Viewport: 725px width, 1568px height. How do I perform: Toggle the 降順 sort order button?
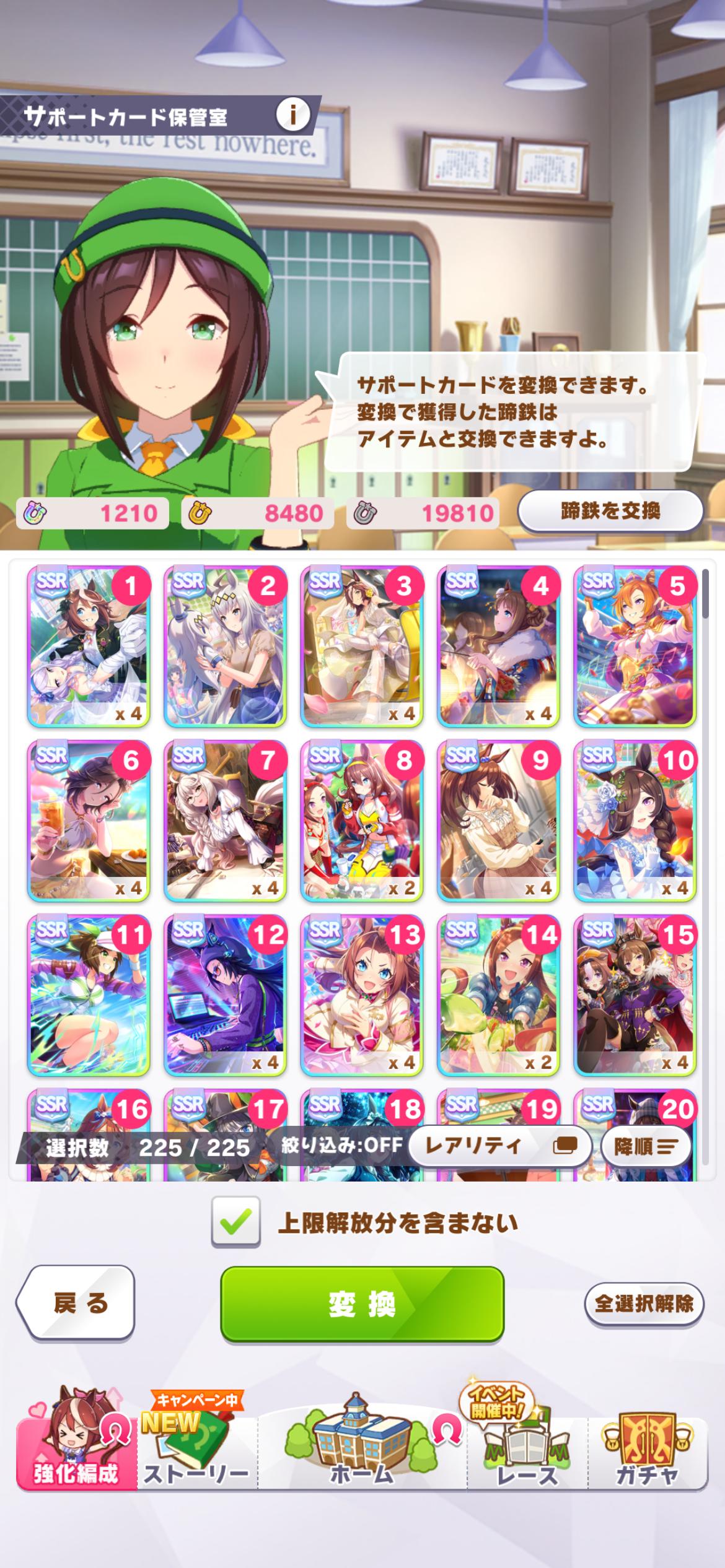point(646,1146)
